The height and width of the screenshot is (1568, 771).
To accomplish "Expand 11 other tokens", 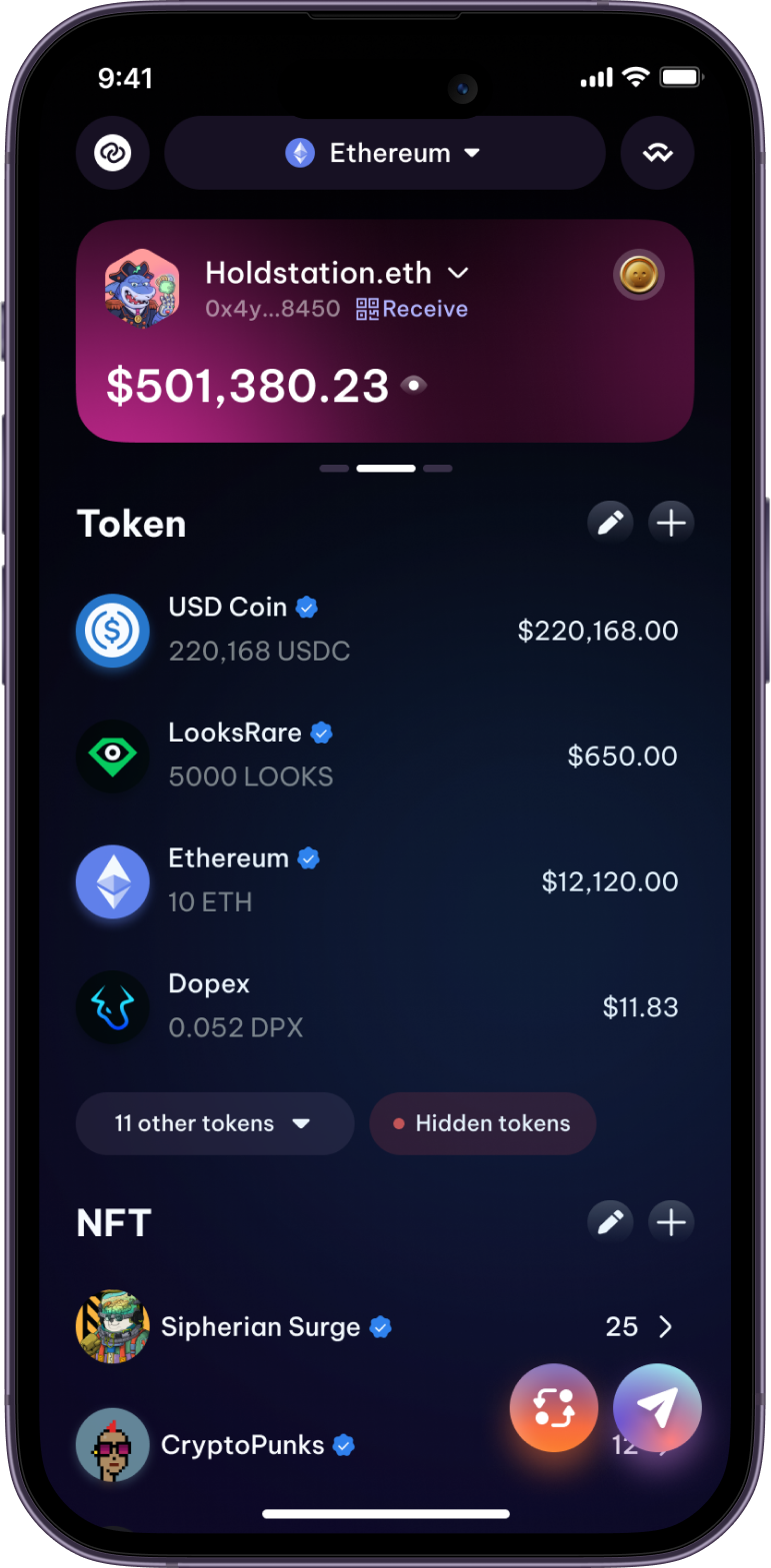I will 215,1123.
